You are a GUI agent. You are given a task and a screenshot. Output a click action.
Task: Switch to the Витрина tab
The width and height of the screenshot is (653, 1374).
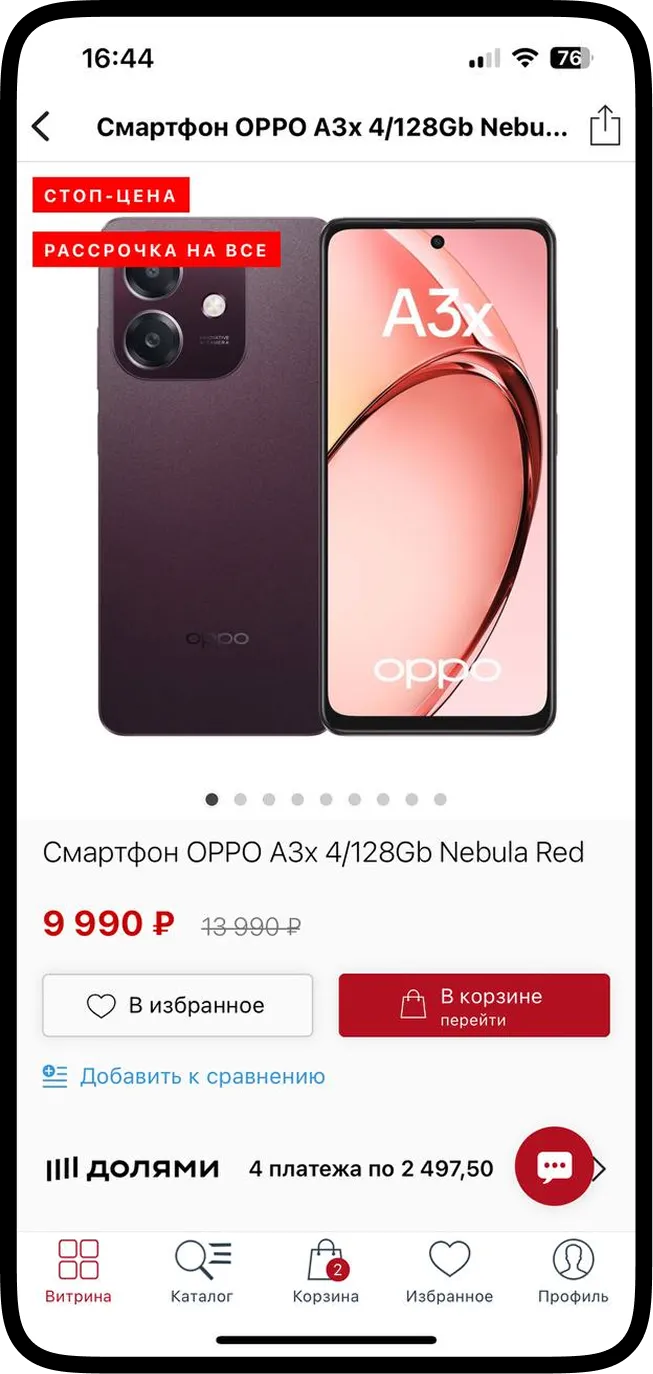78,1270
